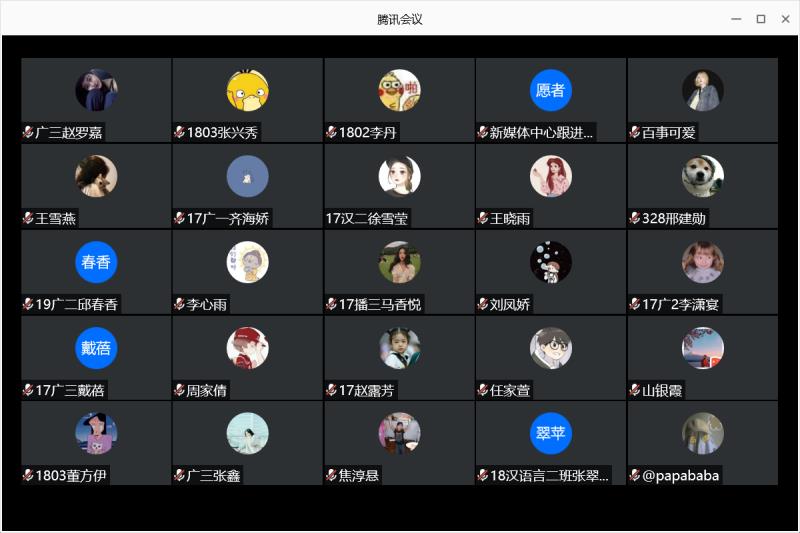Tap participant tile @papababa
The width and height of the screenshot is (800, 533).
702,443
